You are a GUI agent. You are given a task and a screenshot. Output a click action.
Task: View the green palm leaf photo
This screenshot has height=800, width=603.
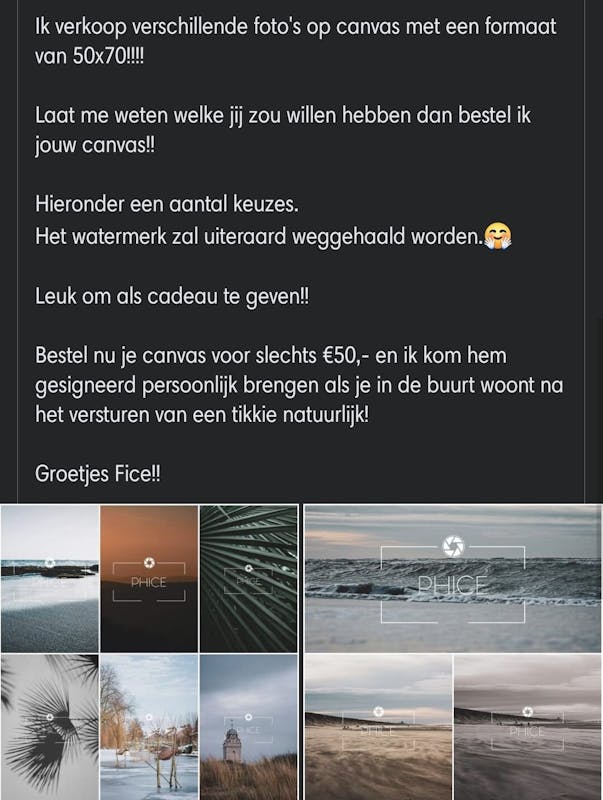click(249, 578)
